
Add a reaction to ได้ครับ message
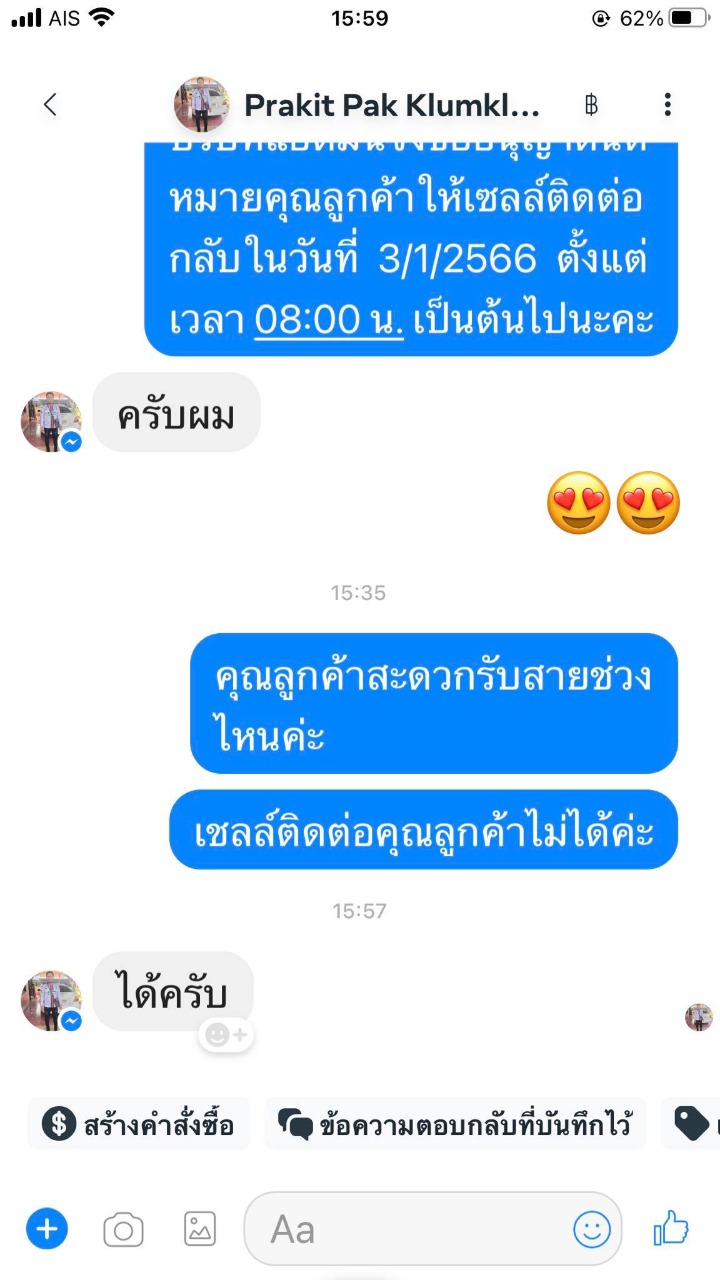226,1035
